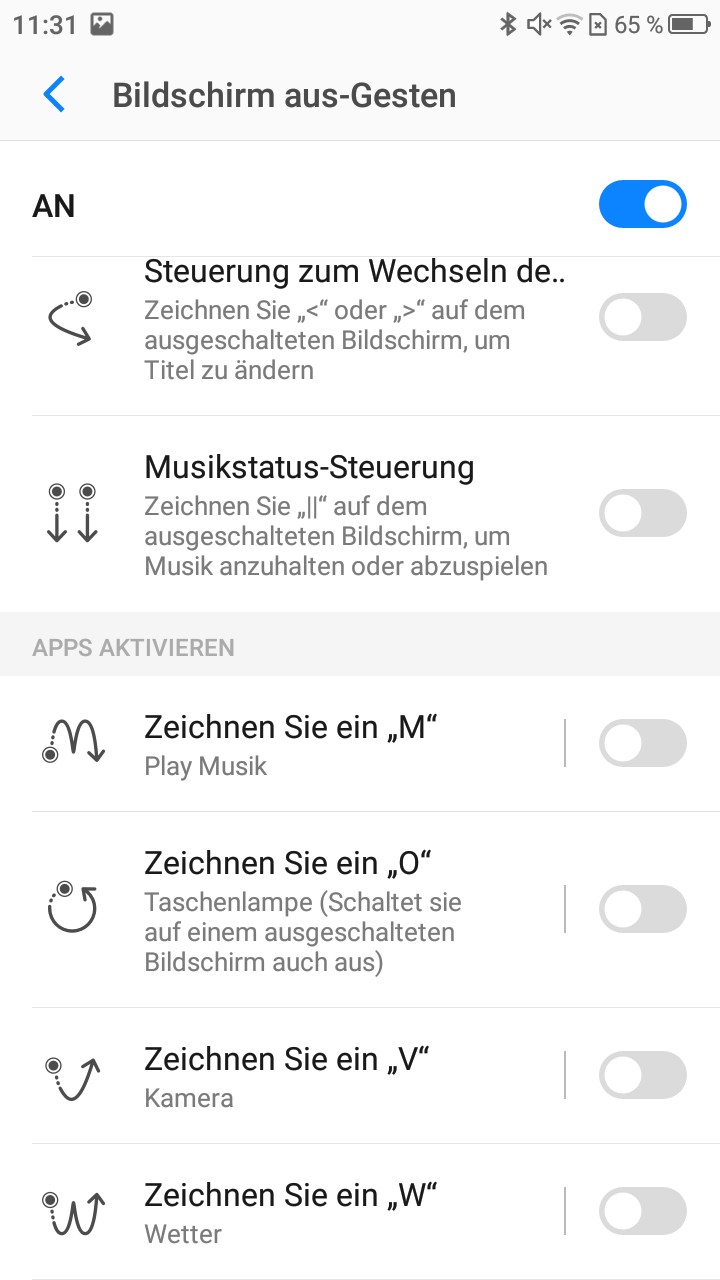Enable Steuerung zum Wechseln des Titels

[642, 318]
